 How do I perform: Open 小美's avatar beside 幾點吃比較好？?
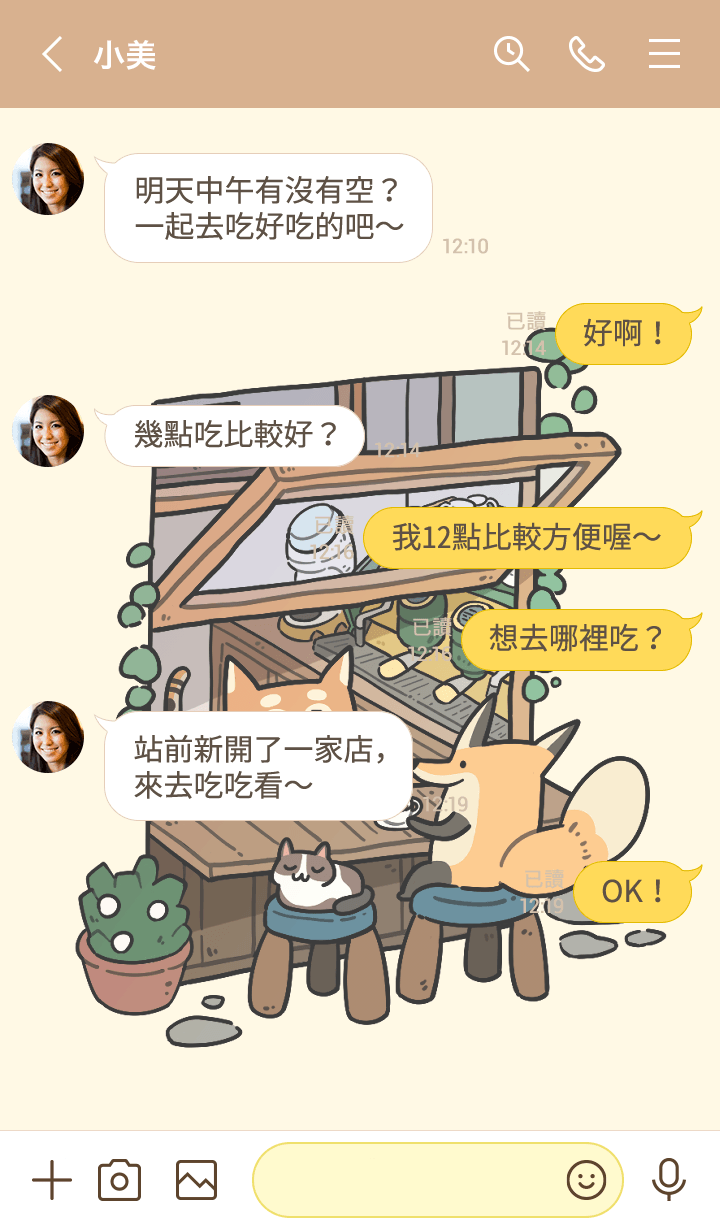coord(48,431)
